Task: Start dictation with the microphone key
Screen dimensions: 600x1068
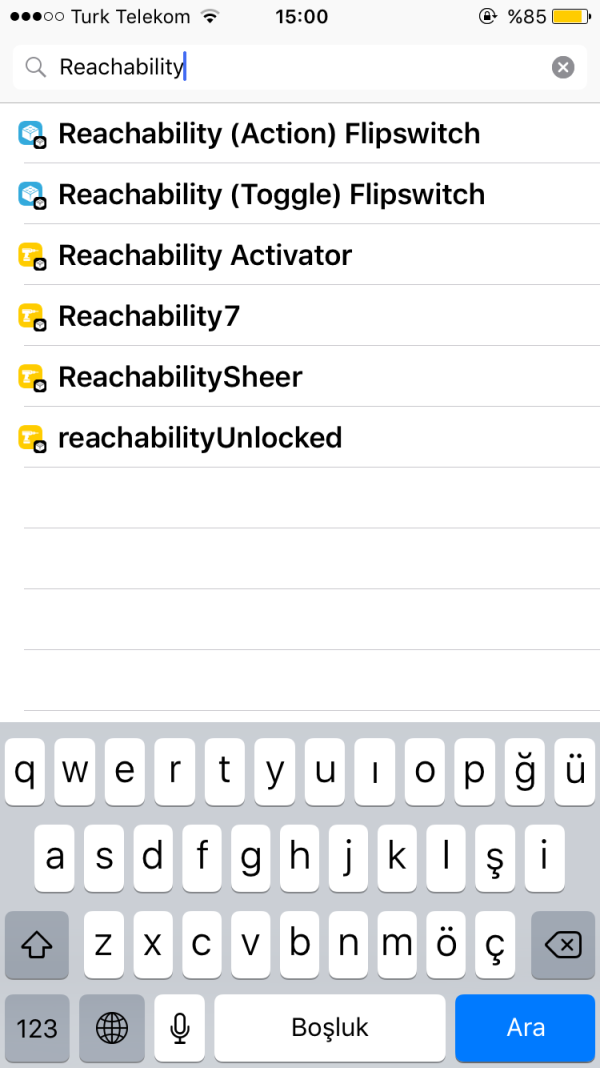Action: point(180,1028)
